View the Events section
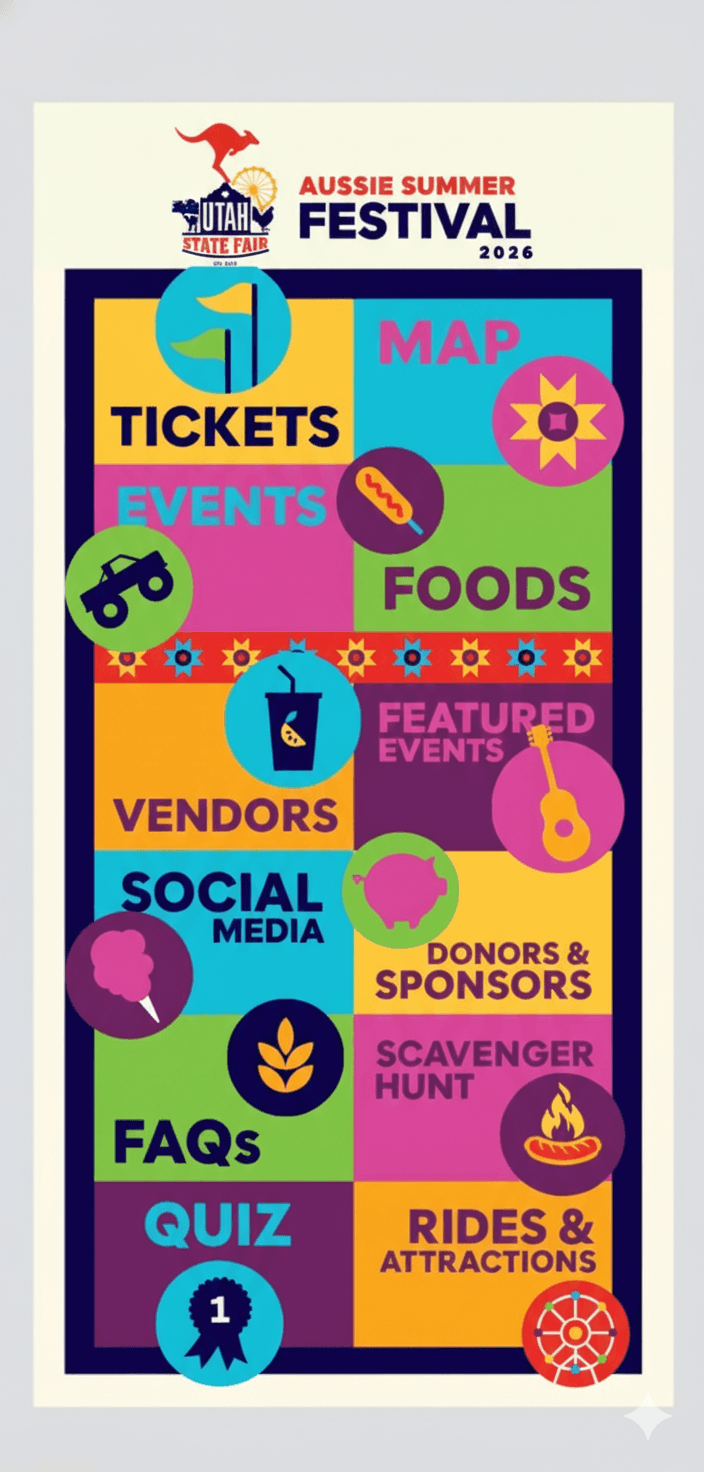The image size is (704, 1472). pos(222,505)
